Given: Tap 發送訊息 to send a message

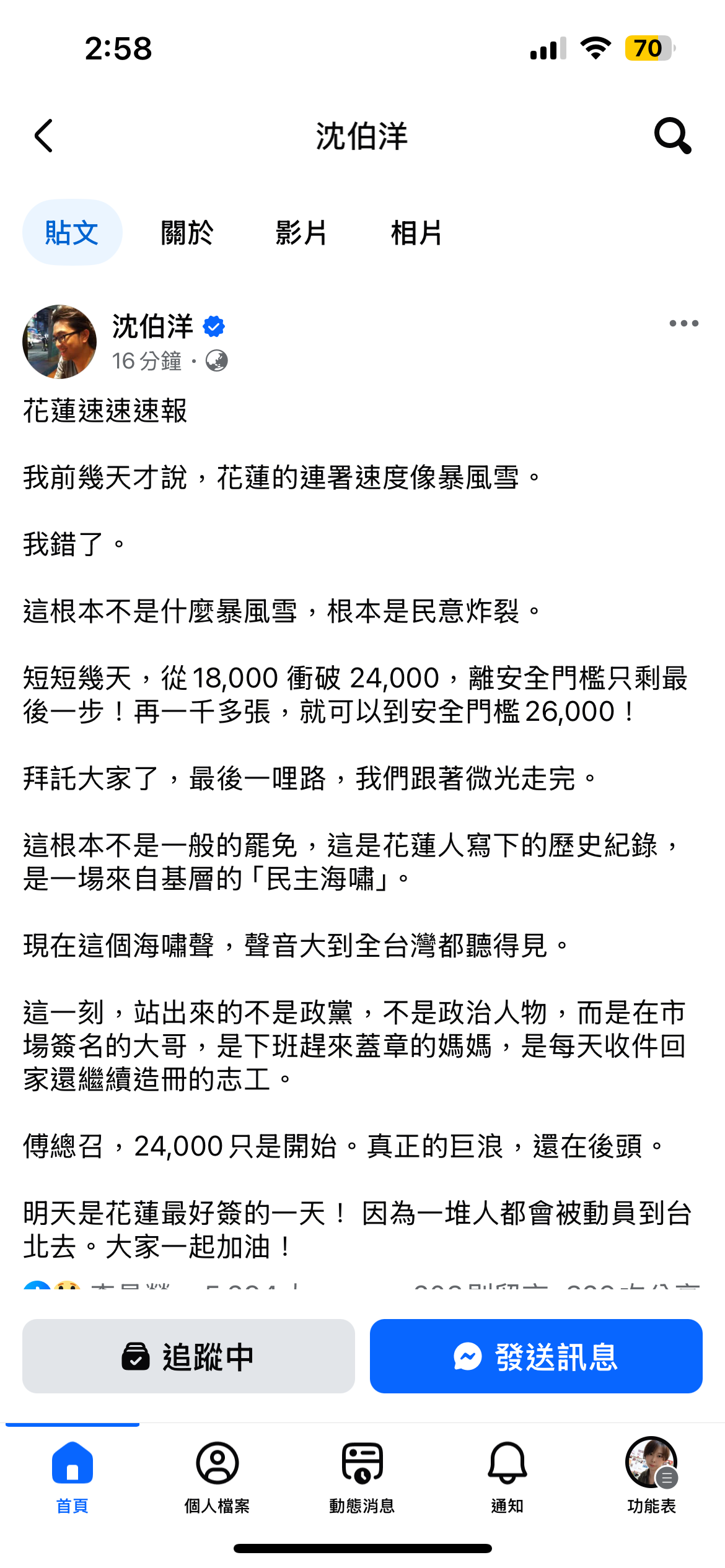Looking at the screenshot, I should pyautogui.click(x=536, y=1356).
